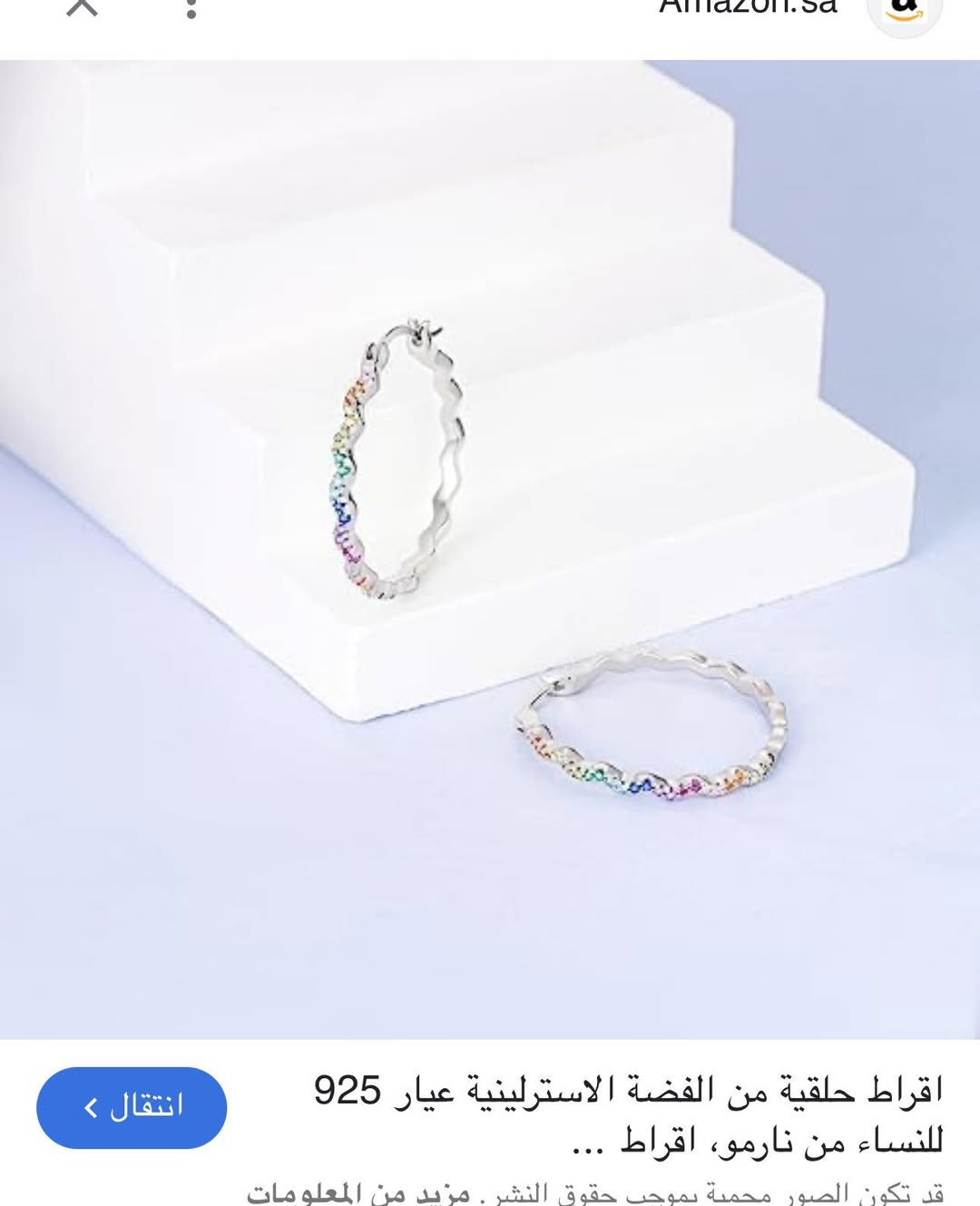
Task: Open the Amazon.sa source link
Action: 748,8
